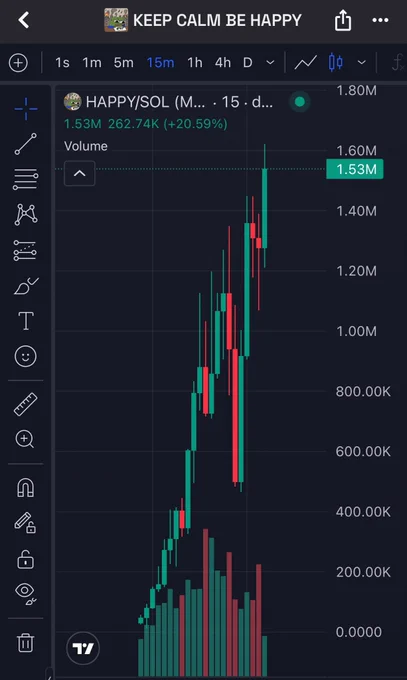
Task: Add a symbol with the plus circle
Action: pos(18,63)
